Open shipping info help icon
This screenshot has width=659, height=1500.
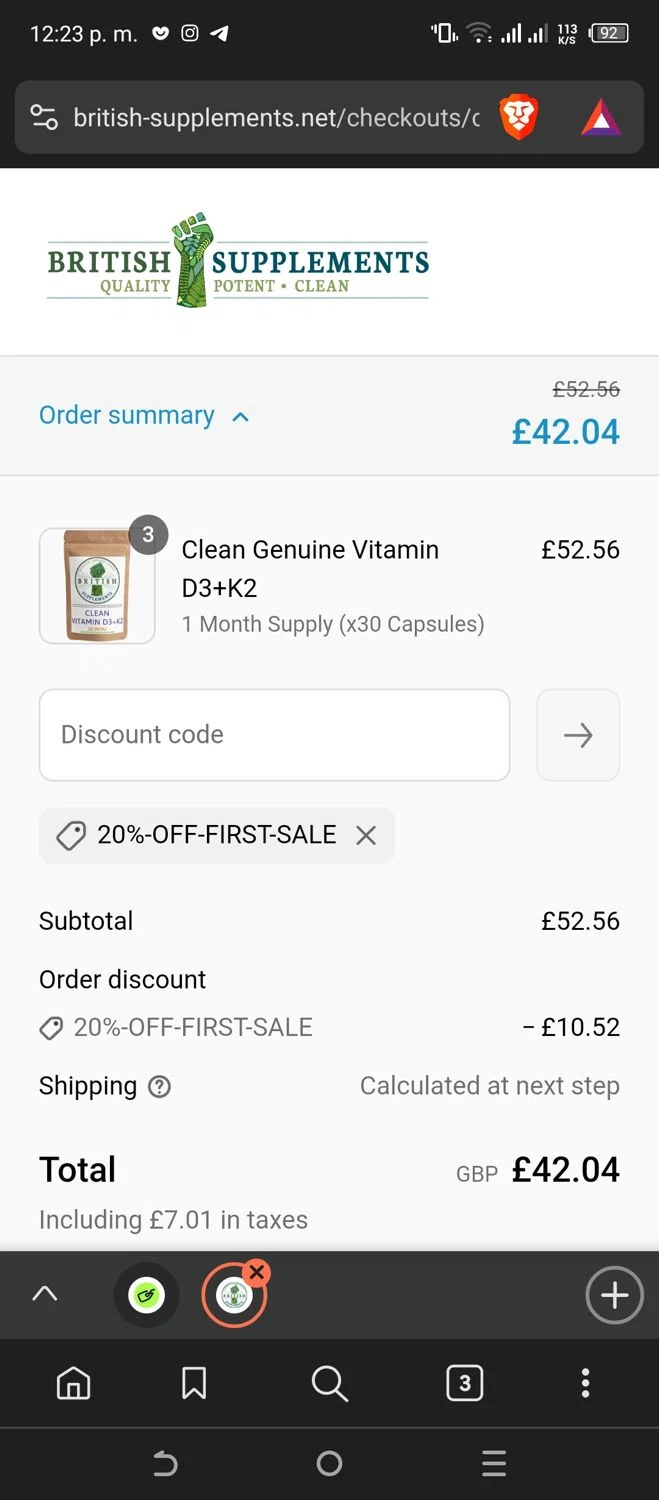point(159,1087)
